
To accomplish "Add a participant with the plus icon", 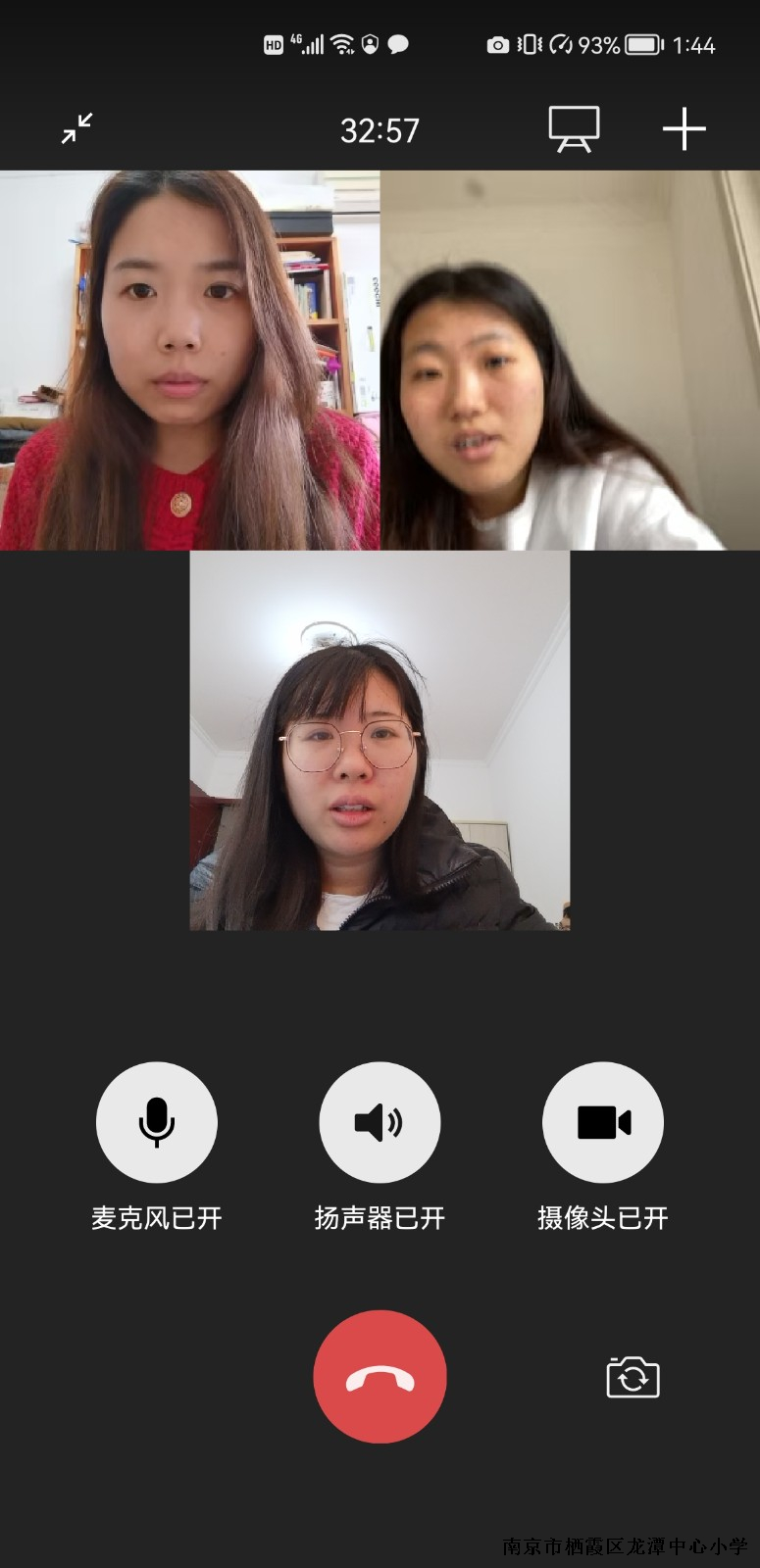I will click(x=684, y=129).
